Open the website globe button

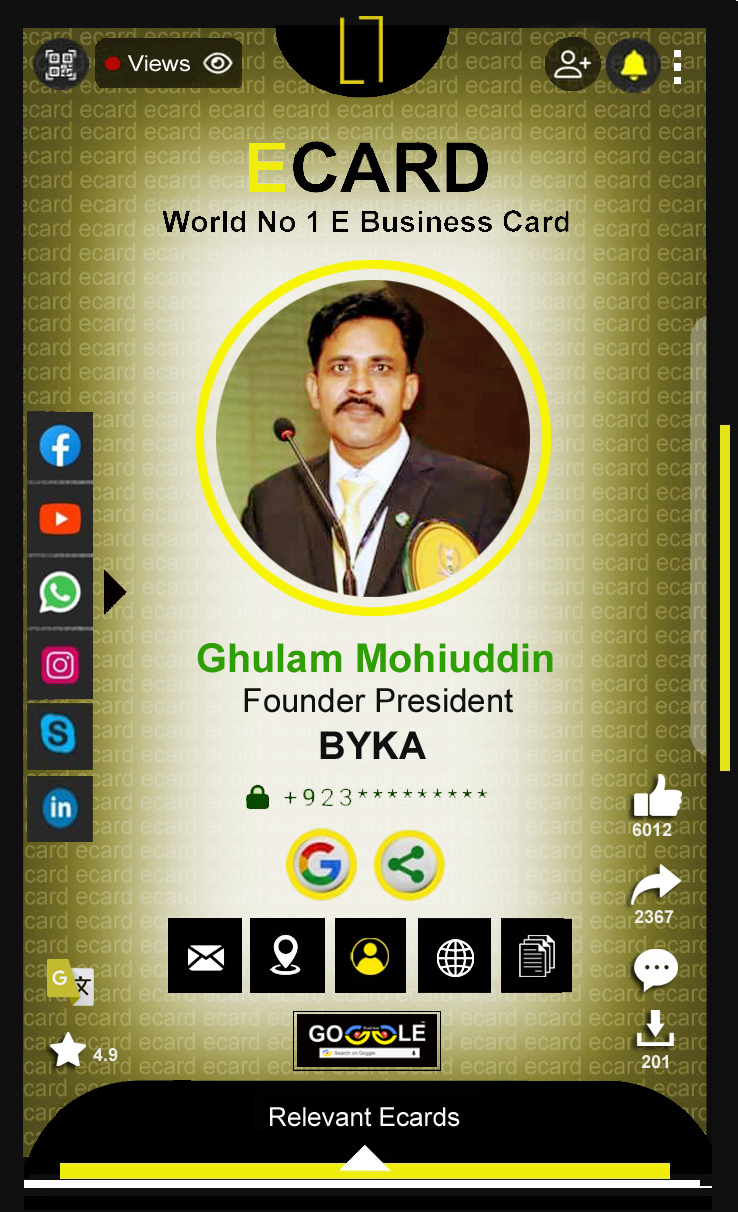click(x=455, y=956)
